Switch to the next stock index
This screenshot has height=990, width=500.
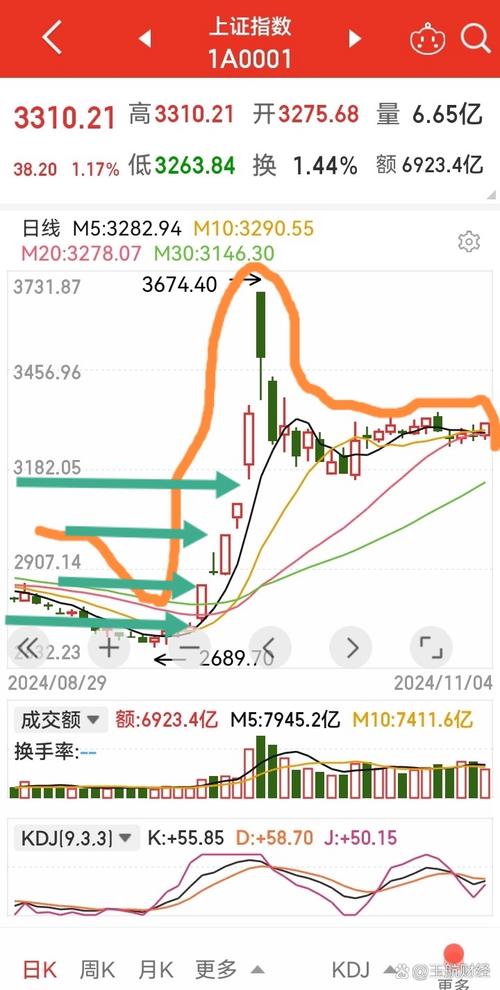pos(355,39)
